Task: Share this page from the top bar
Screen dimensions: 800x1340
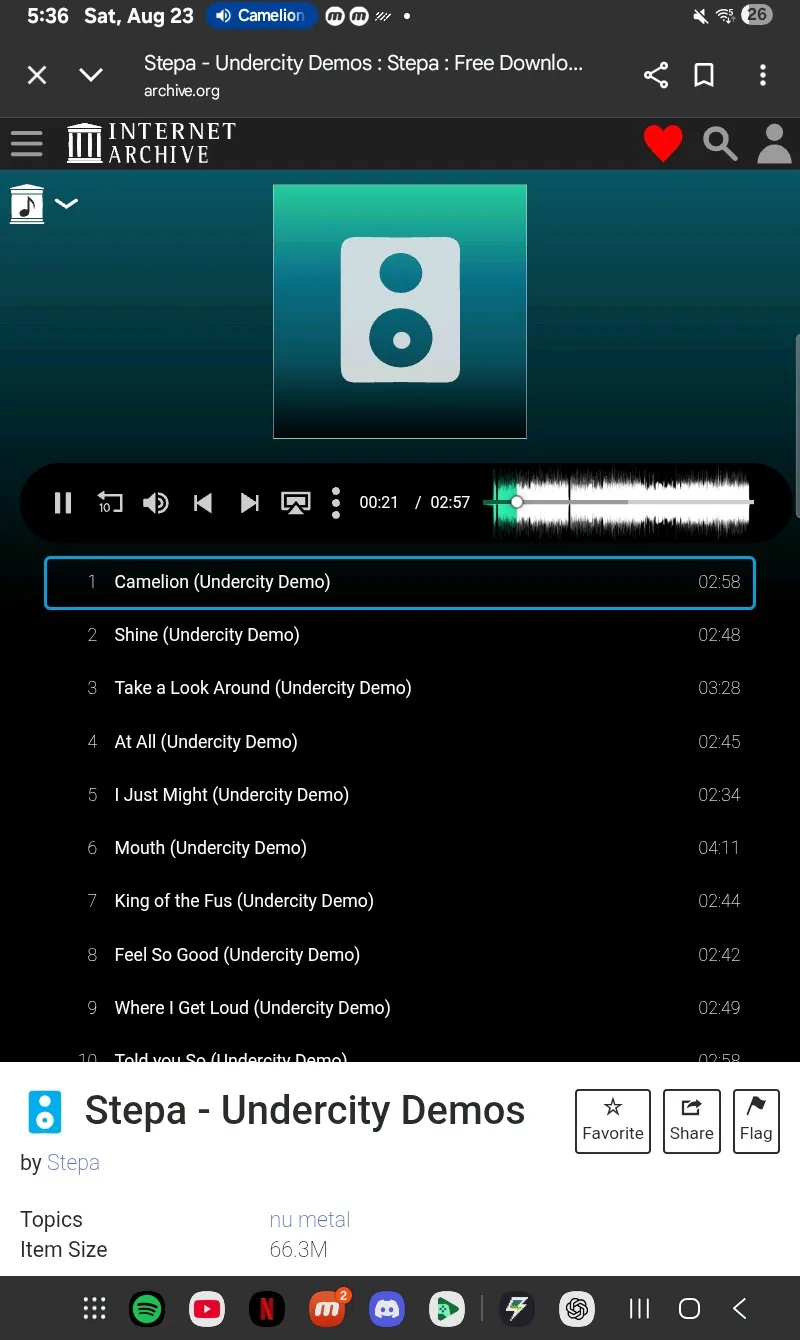Action: (x=656, y=75)
